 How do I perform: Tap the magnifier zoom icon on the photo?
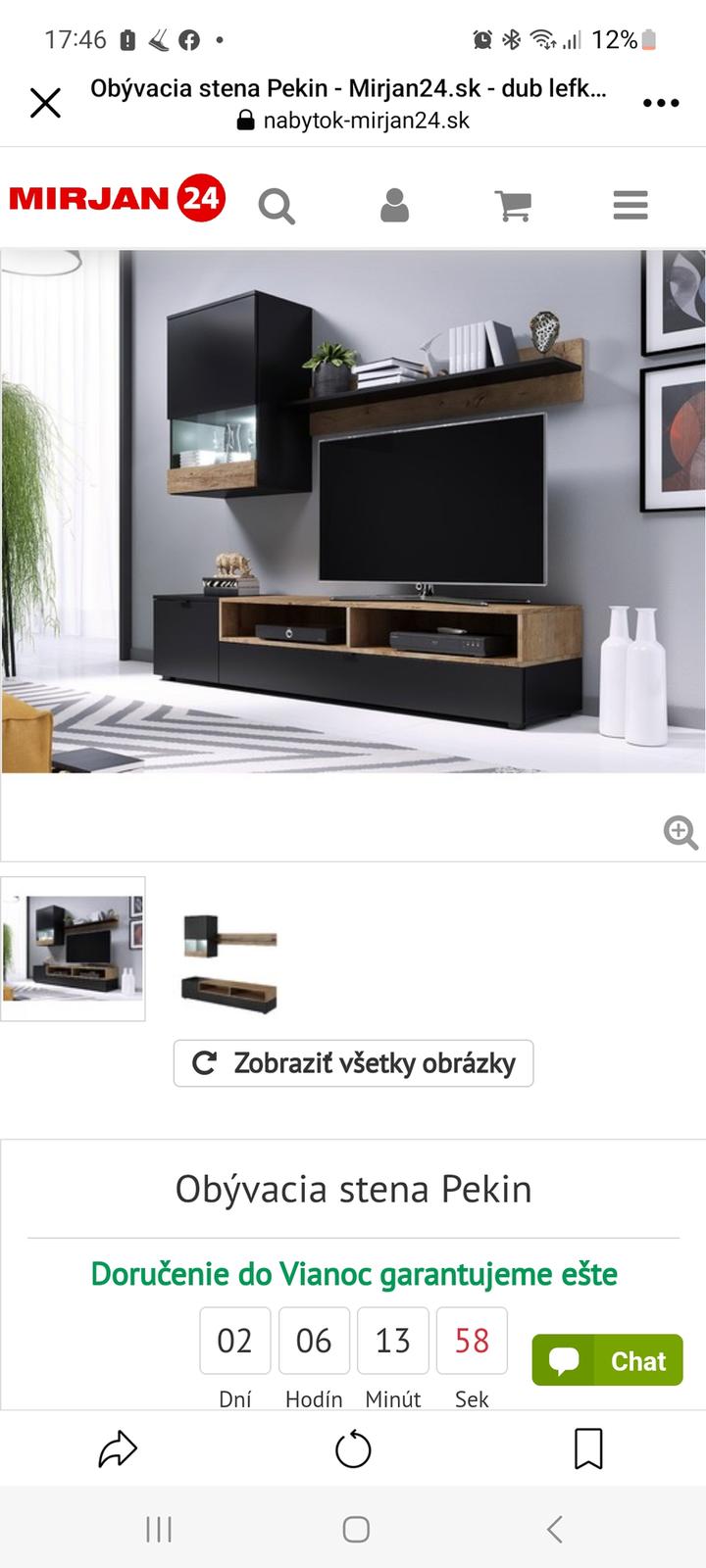[681, 833]
